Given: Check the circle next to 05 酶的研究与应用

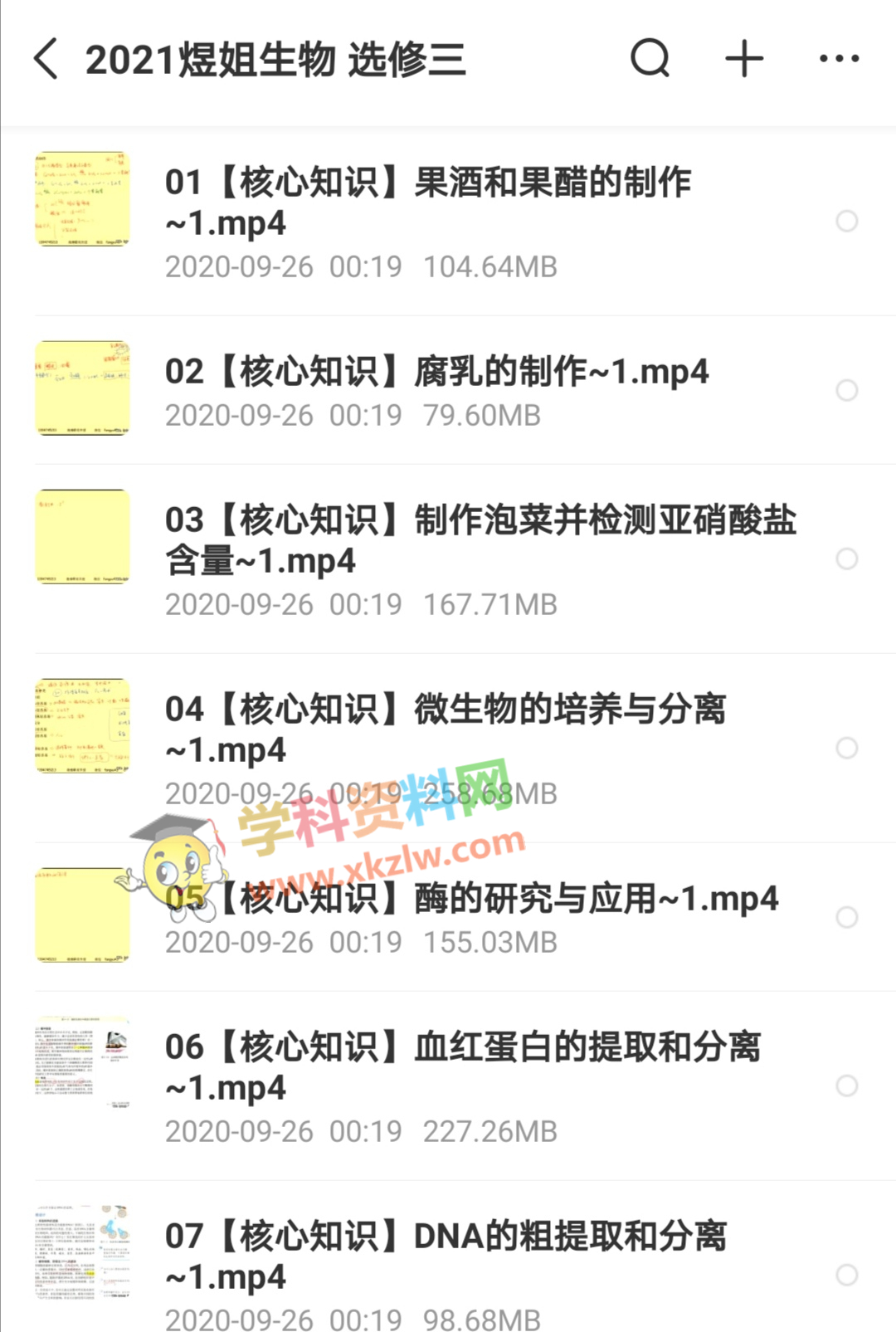Looking at the screenshot, I should coord(846,917).
